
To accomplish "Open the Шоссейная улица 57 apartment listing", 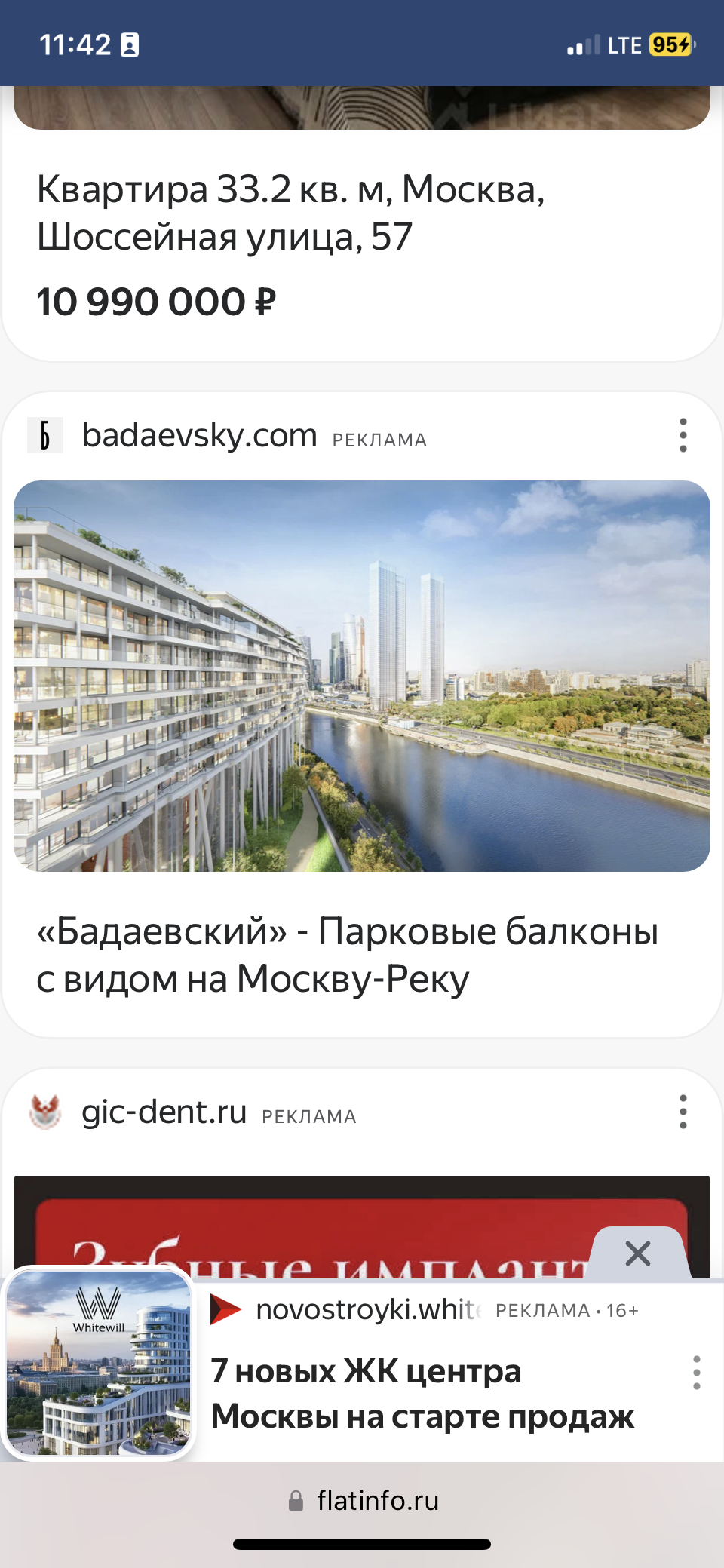I will pyautogui.click(x=290, y=213).
